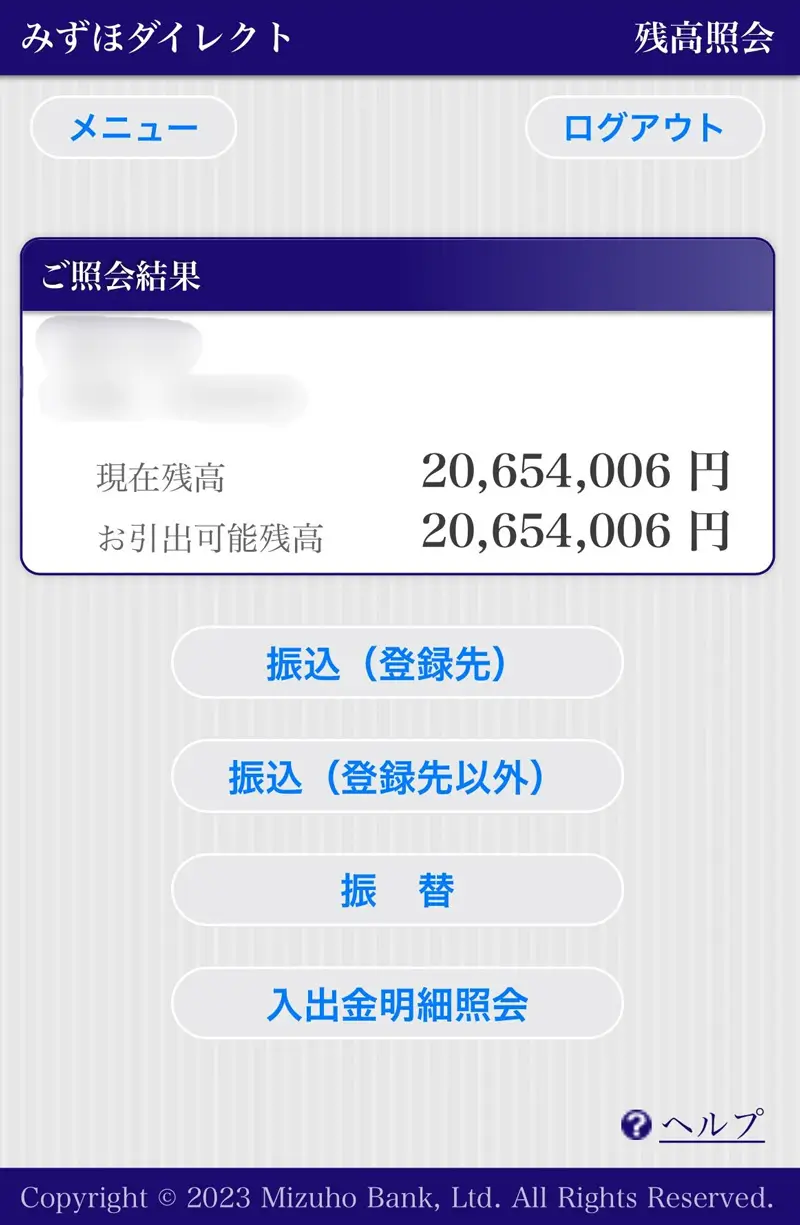View 入出金明細照会 transaction details
Image resolution: width=800 pixels, height=1225 pixels.
(x=397, y=1004)
